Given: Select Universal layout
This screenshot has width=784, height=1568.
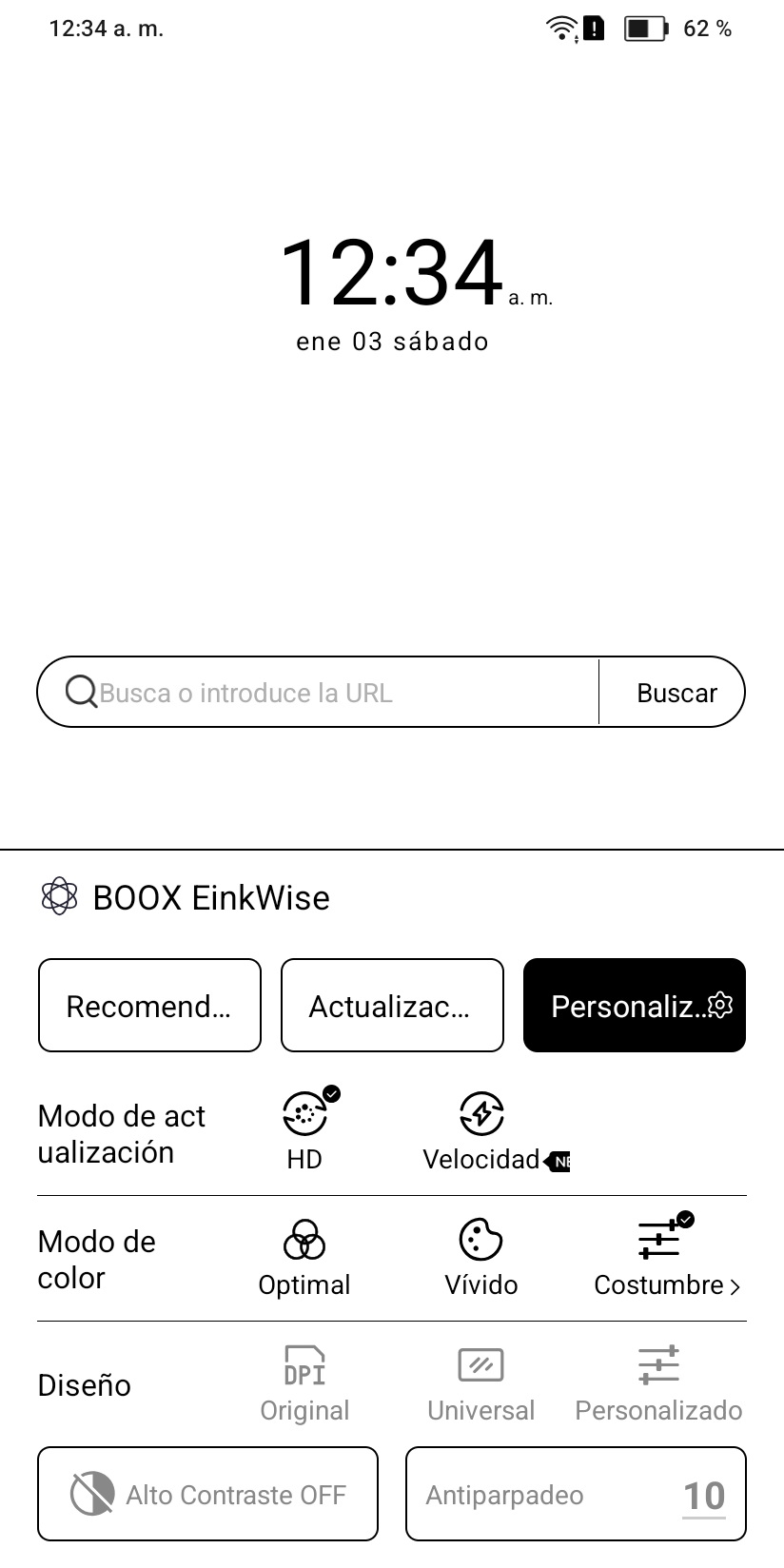Looking at the screenshot, I should click(481, 1382).
